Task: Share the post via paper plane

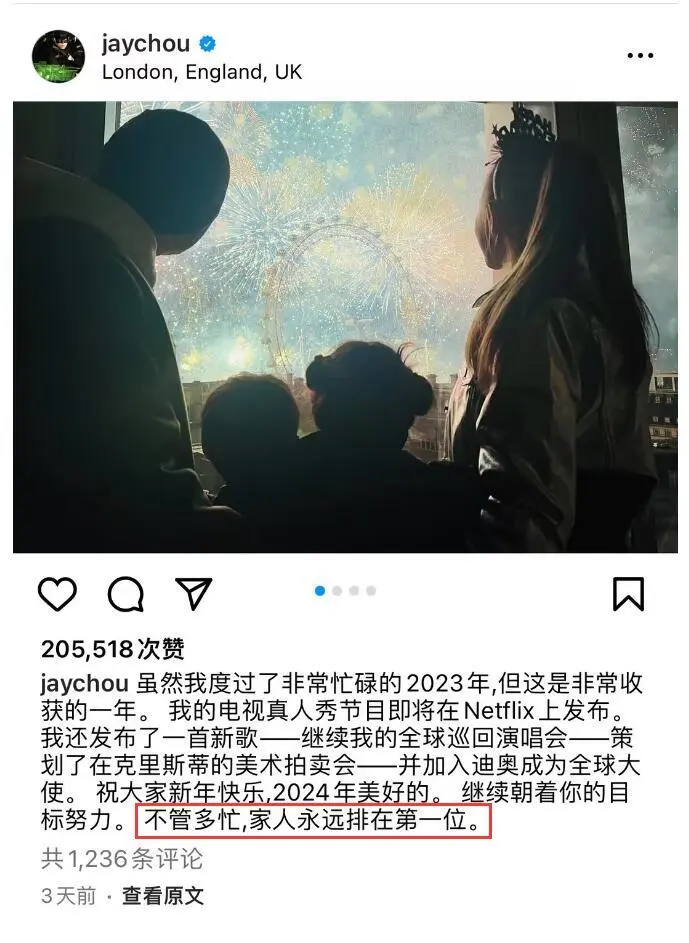Action: (x=194, y=593)
